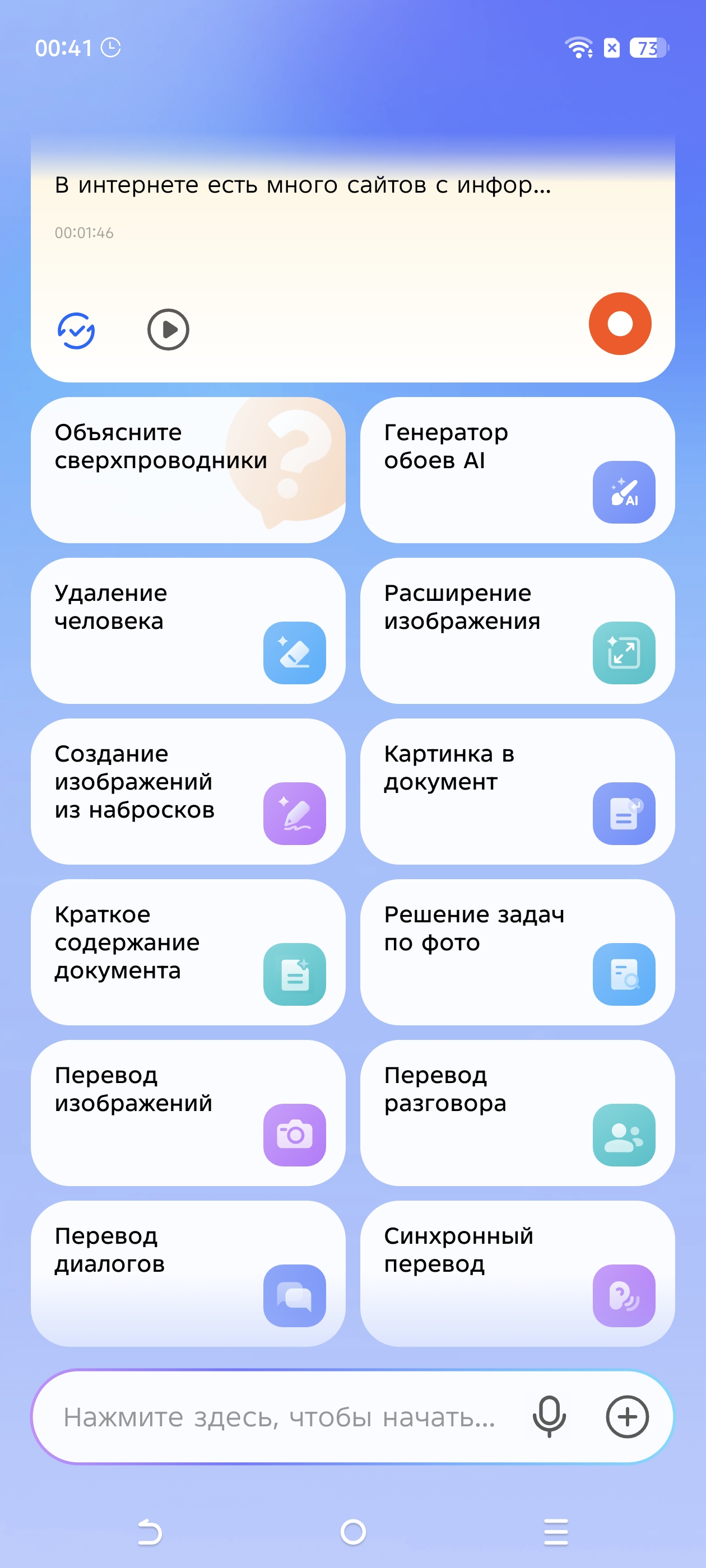This screenshot has height=1568, width=706.
Task: Choose Краткое содержание документа
Action: pos(188,952)
